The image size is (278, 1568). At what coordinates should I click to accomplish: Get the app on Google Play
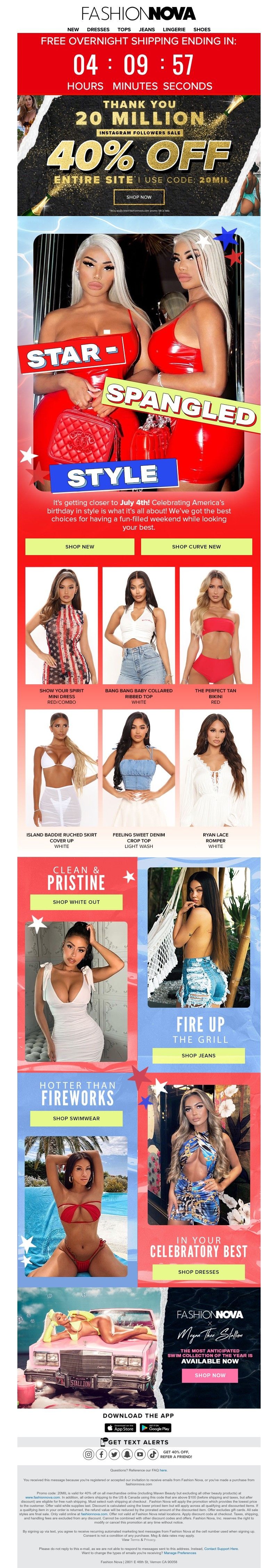coord(156,1427)
